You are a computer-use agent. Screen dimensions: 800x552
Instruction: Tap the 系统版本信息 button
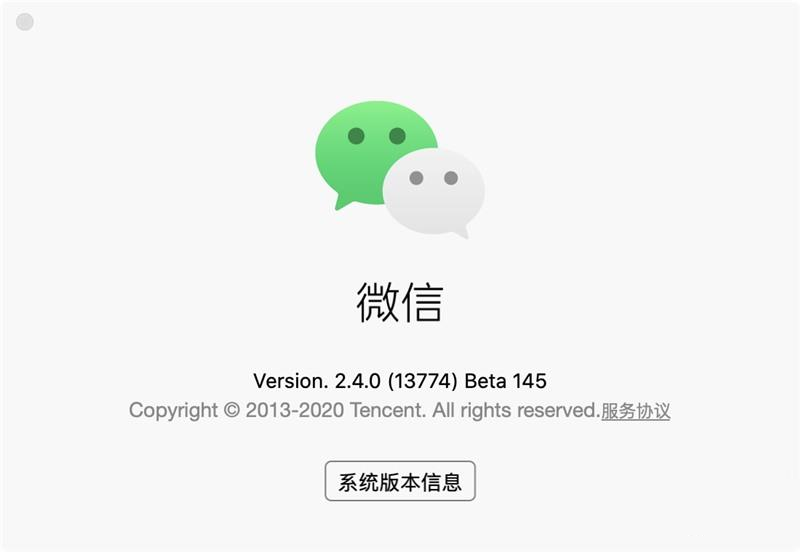pyautogui.click(x=400, y=482)
